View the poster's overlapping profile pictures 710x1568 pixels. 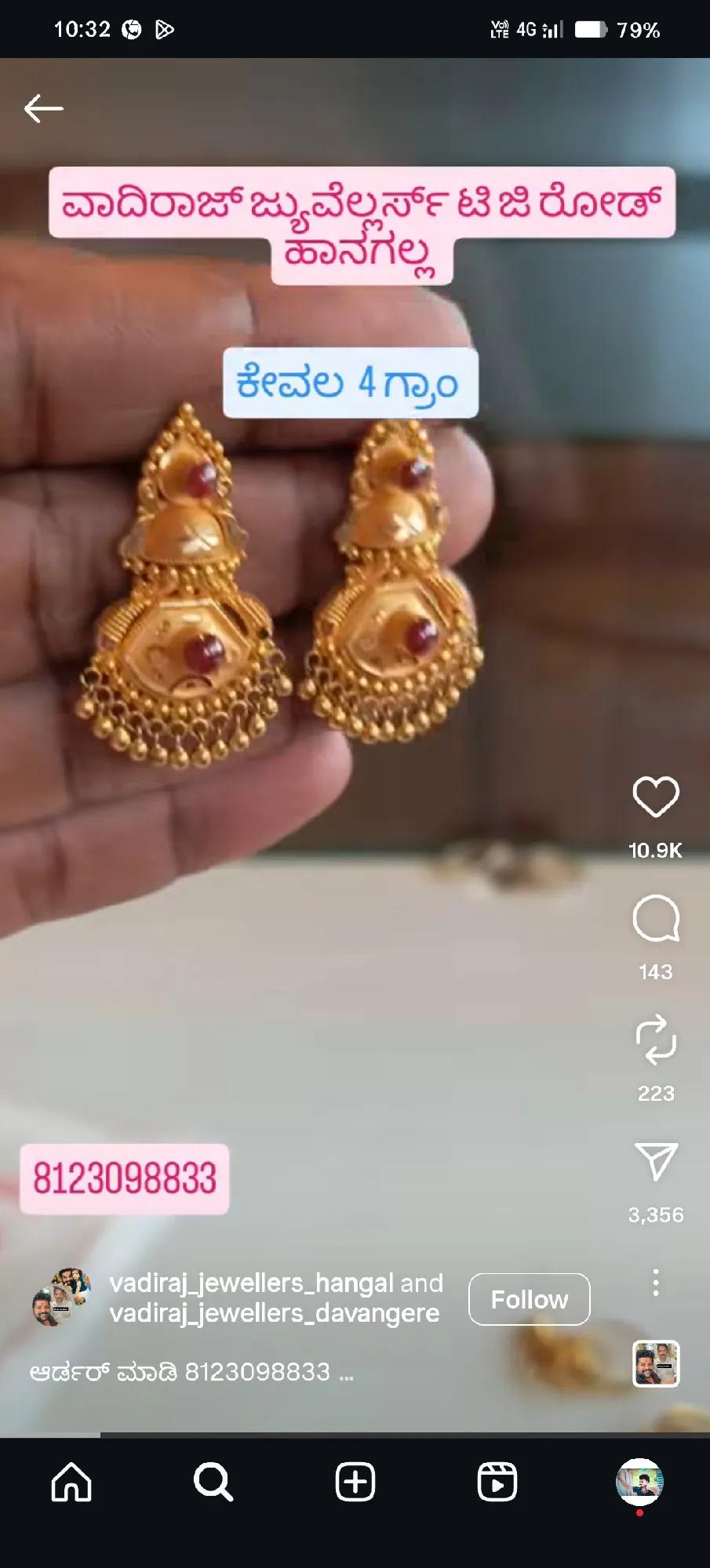pos(61,1298)
